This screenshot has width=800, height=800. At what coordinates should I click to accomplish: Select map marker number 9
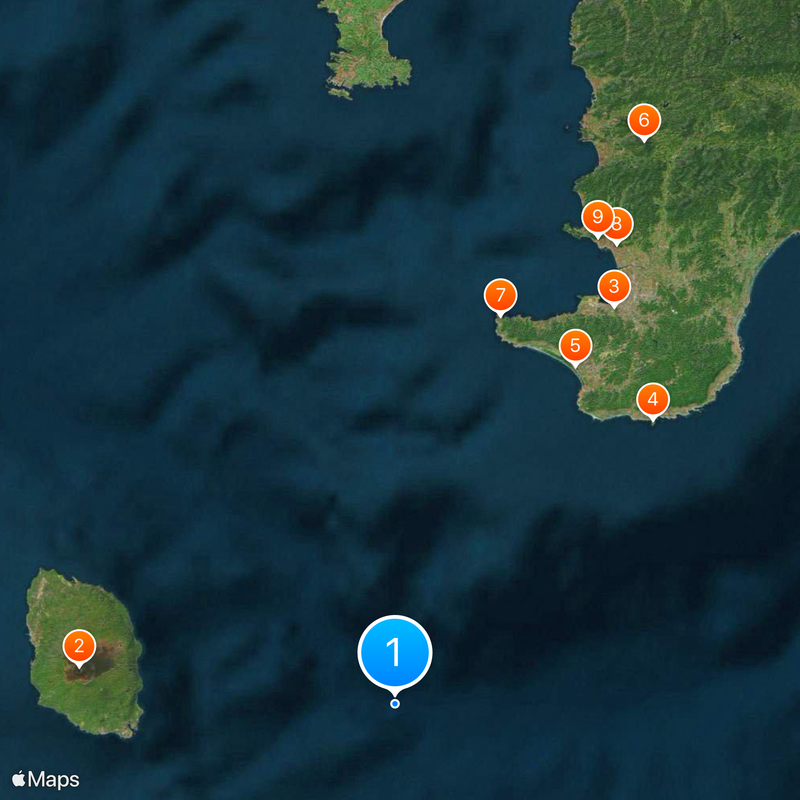coord(596,215)
